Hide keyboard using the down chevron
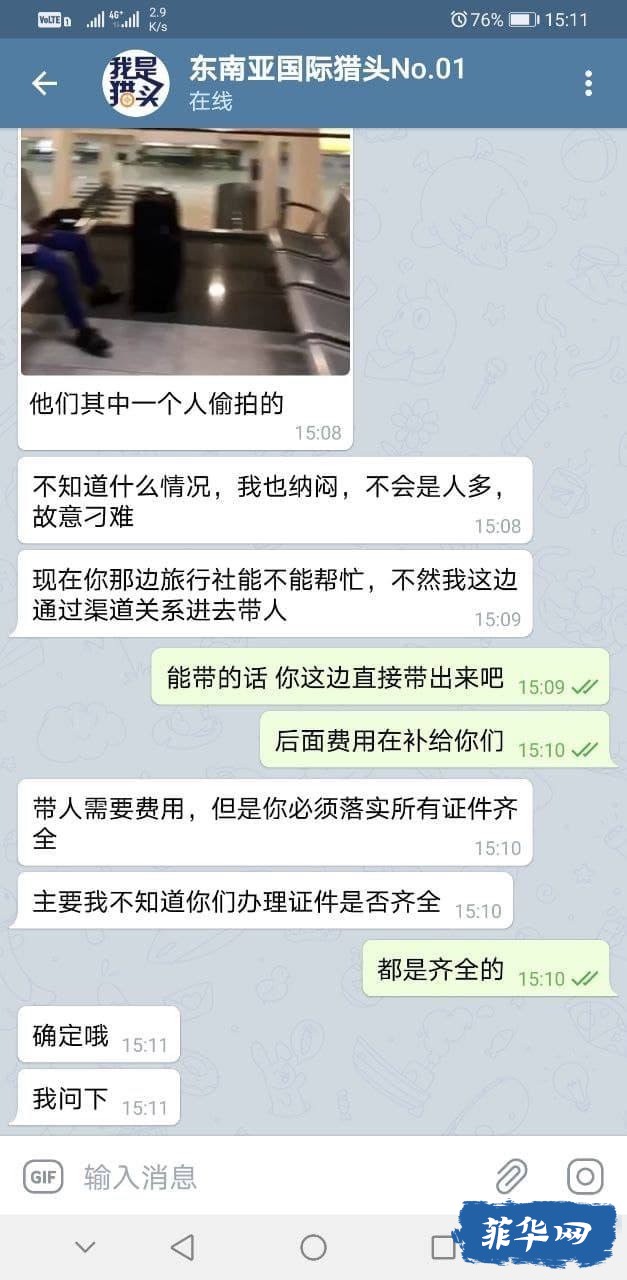This screenshot has height=1280, width=627. (86, 1247)
